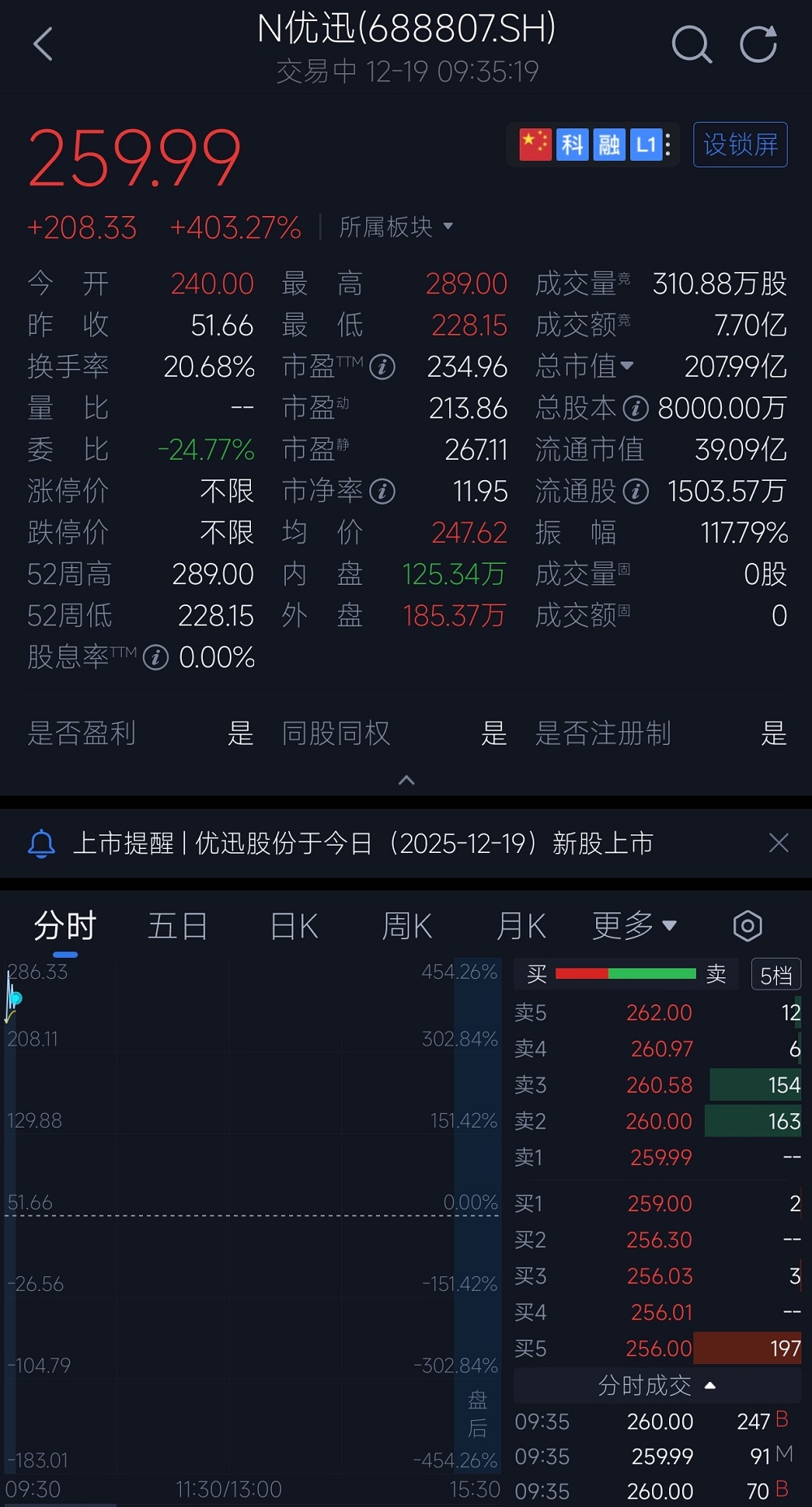This screenshot has width=812, height=1507.
Task: Collapse the 分时成交 trade list
Action: [x=710, y=1386]
